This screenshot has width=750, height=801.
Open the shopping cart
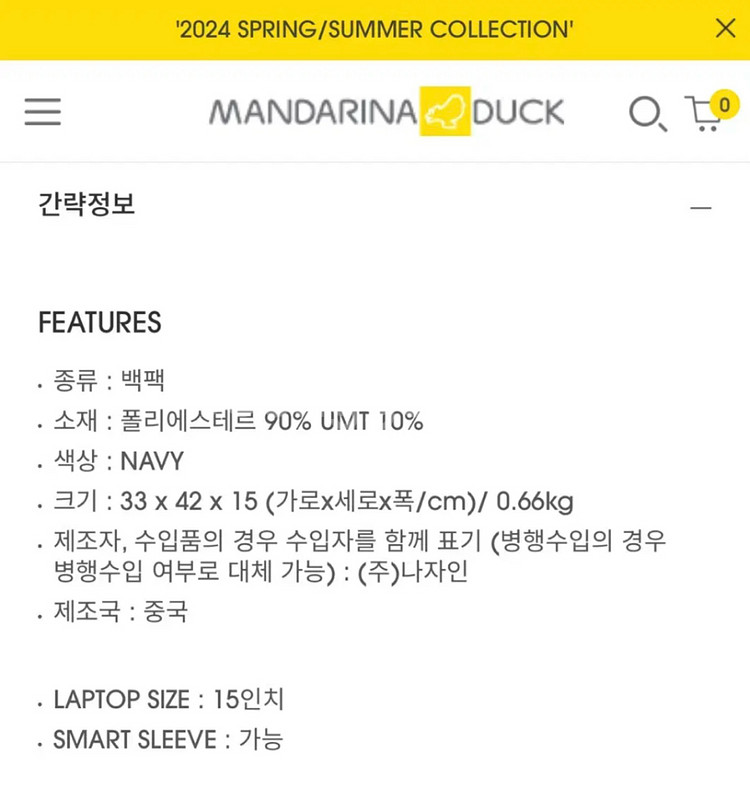click(x=708, y=113)
